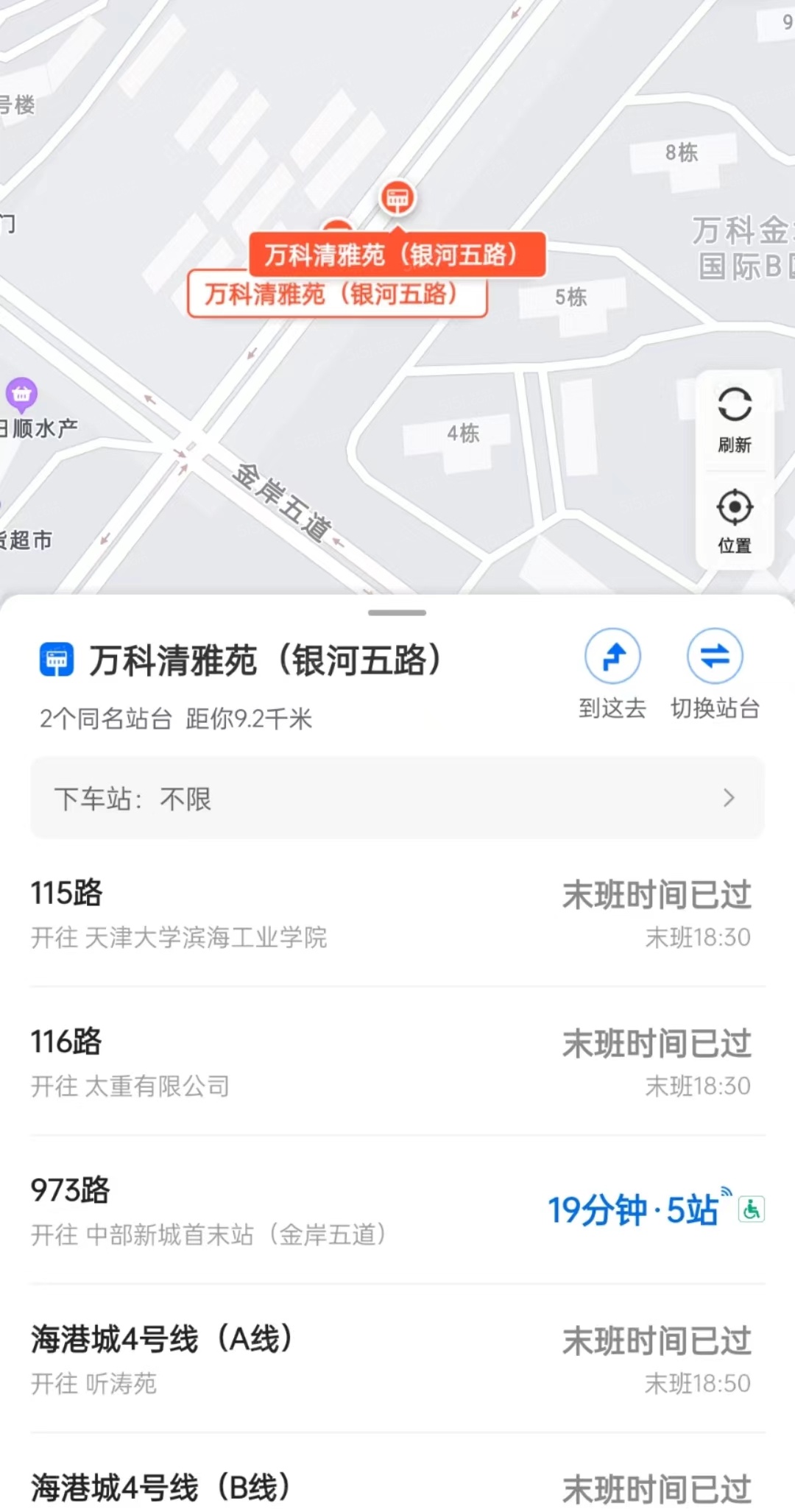View details for 116路
Image resolution: width=795 pixels, height=1512 pixels.
coord(397,1061)
